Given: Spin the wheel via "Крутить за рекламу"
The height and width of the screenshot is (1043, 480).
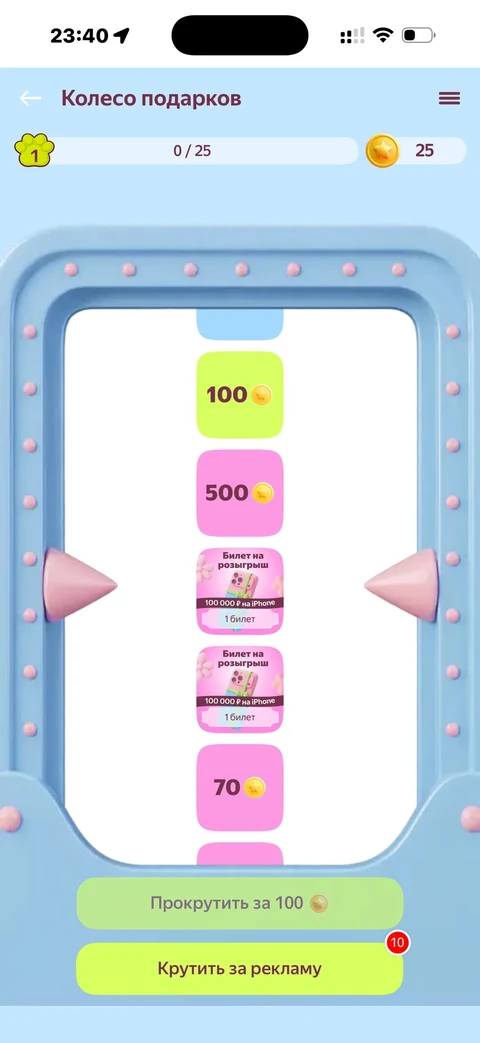Looking at the screenshot, I should coord(240,968).
